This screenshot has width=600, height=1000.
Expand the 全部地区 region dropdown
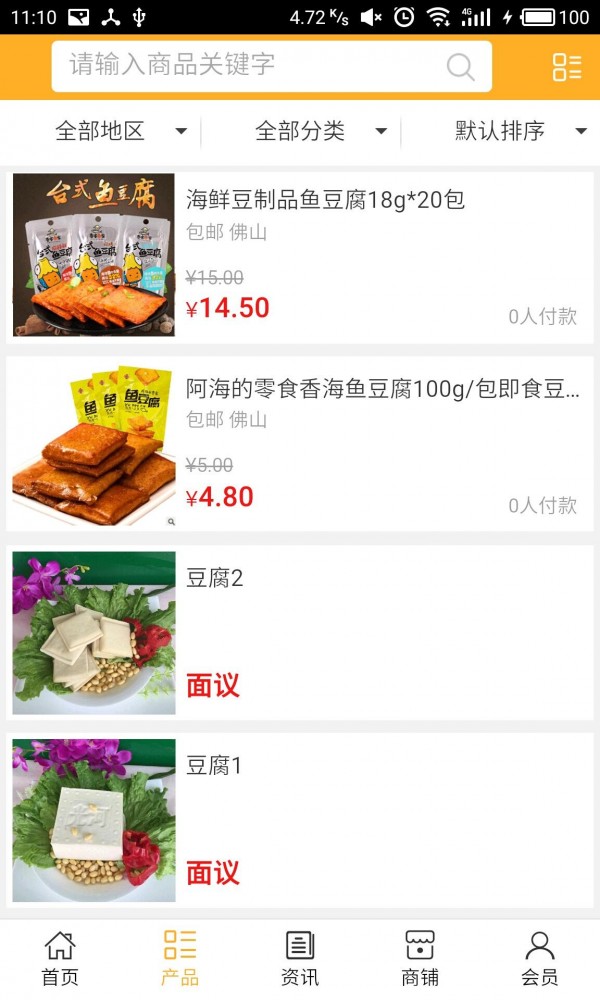coord(120,131)
